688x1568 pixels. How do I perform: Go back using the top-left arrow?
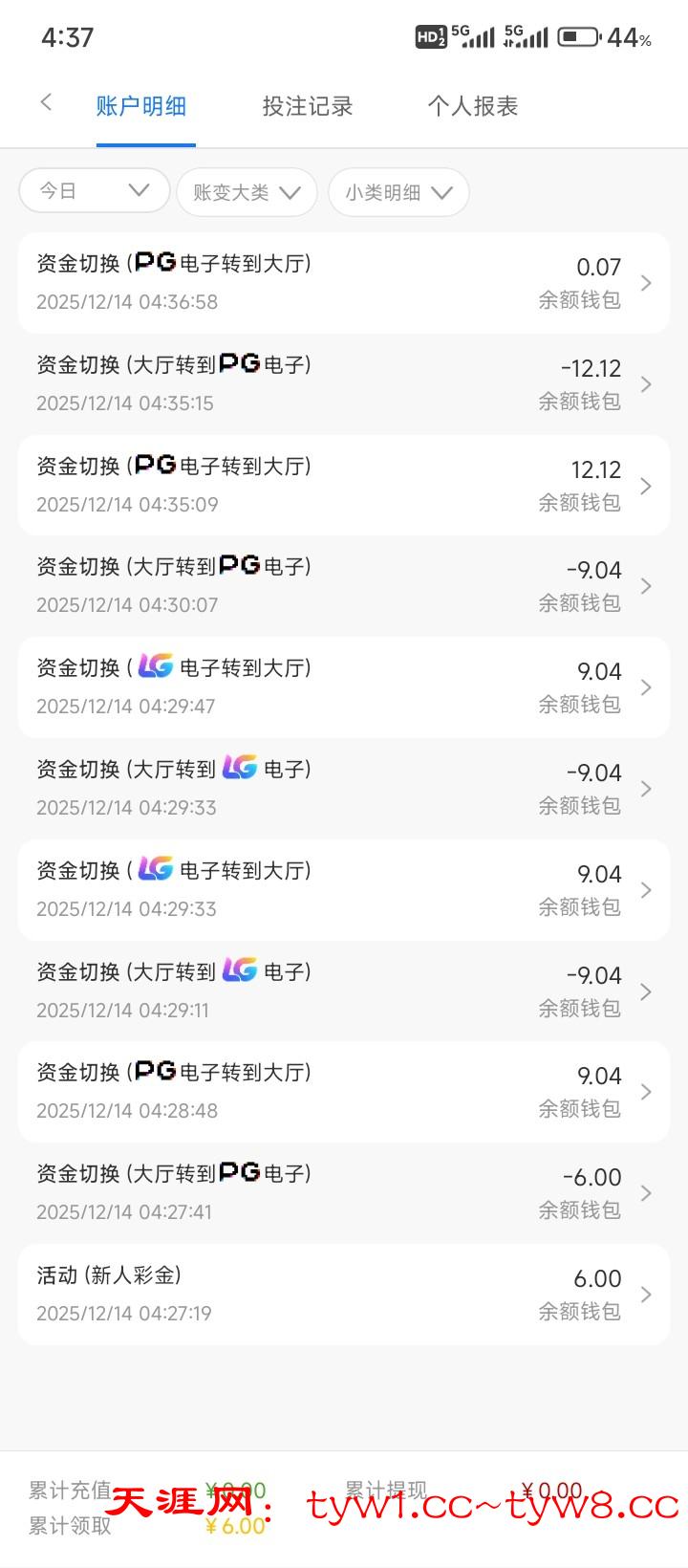click(45, 103)
